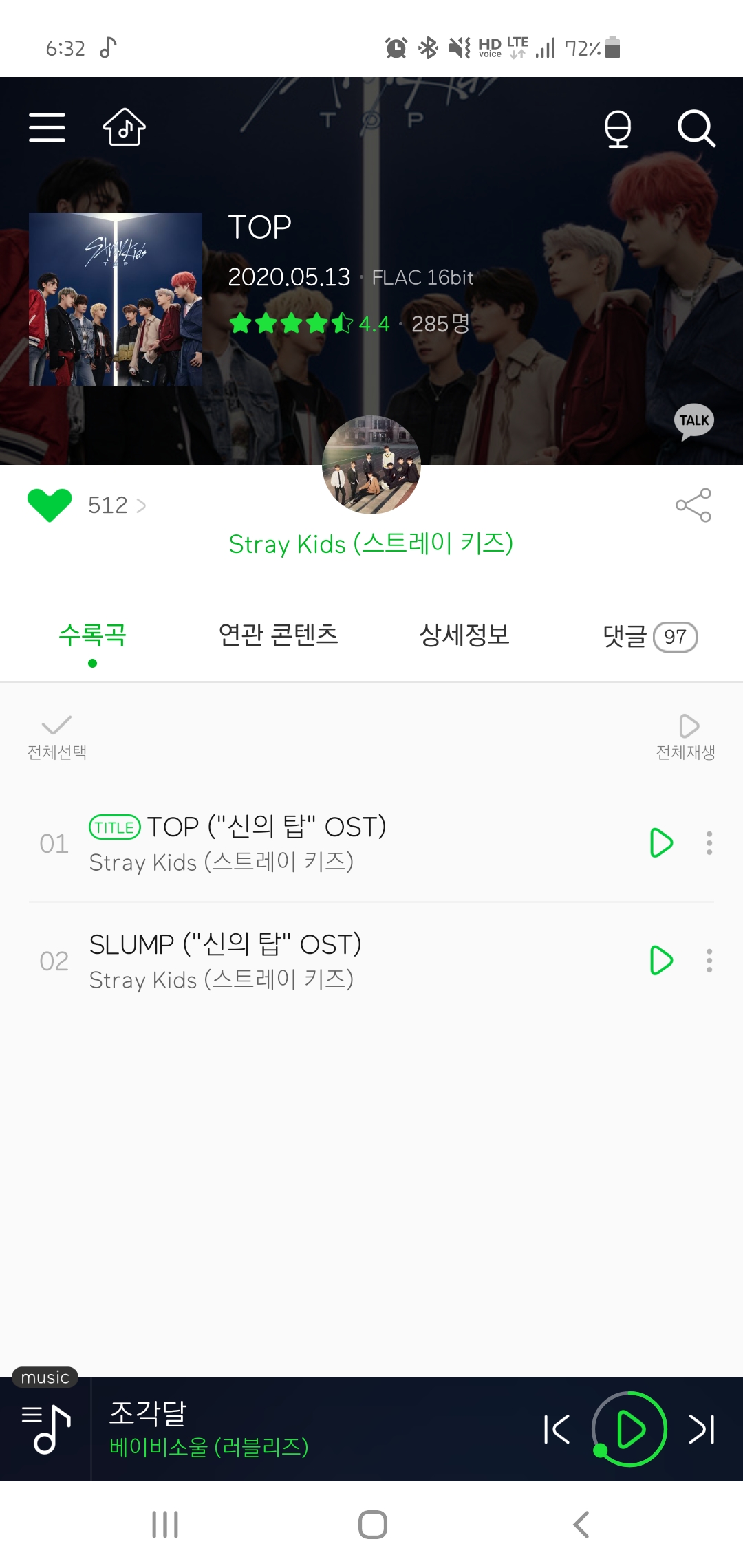View the 512 likes list
The image size is (743, 1568).
116,505
